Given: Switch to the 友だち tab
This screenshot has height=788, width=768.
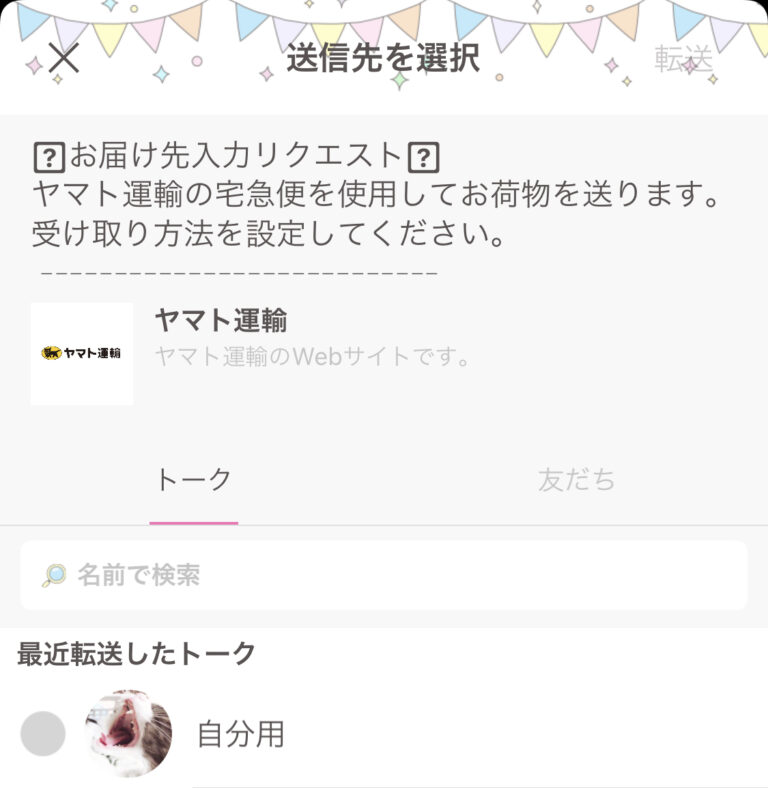Looking at the screenshot, I should click(576, 480).
